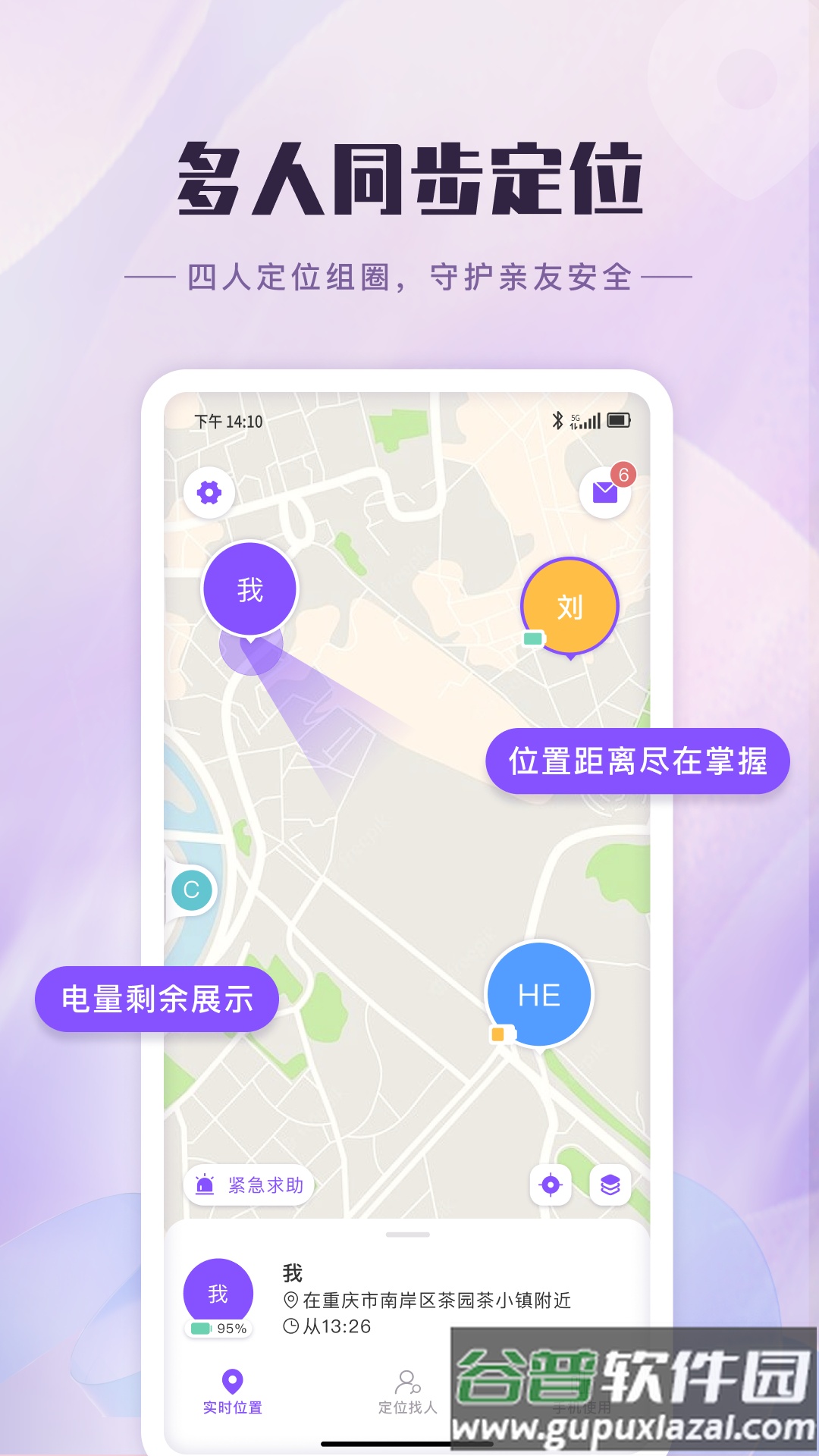Tap the locate-me crosshair button

click(x=551, y=1185)
